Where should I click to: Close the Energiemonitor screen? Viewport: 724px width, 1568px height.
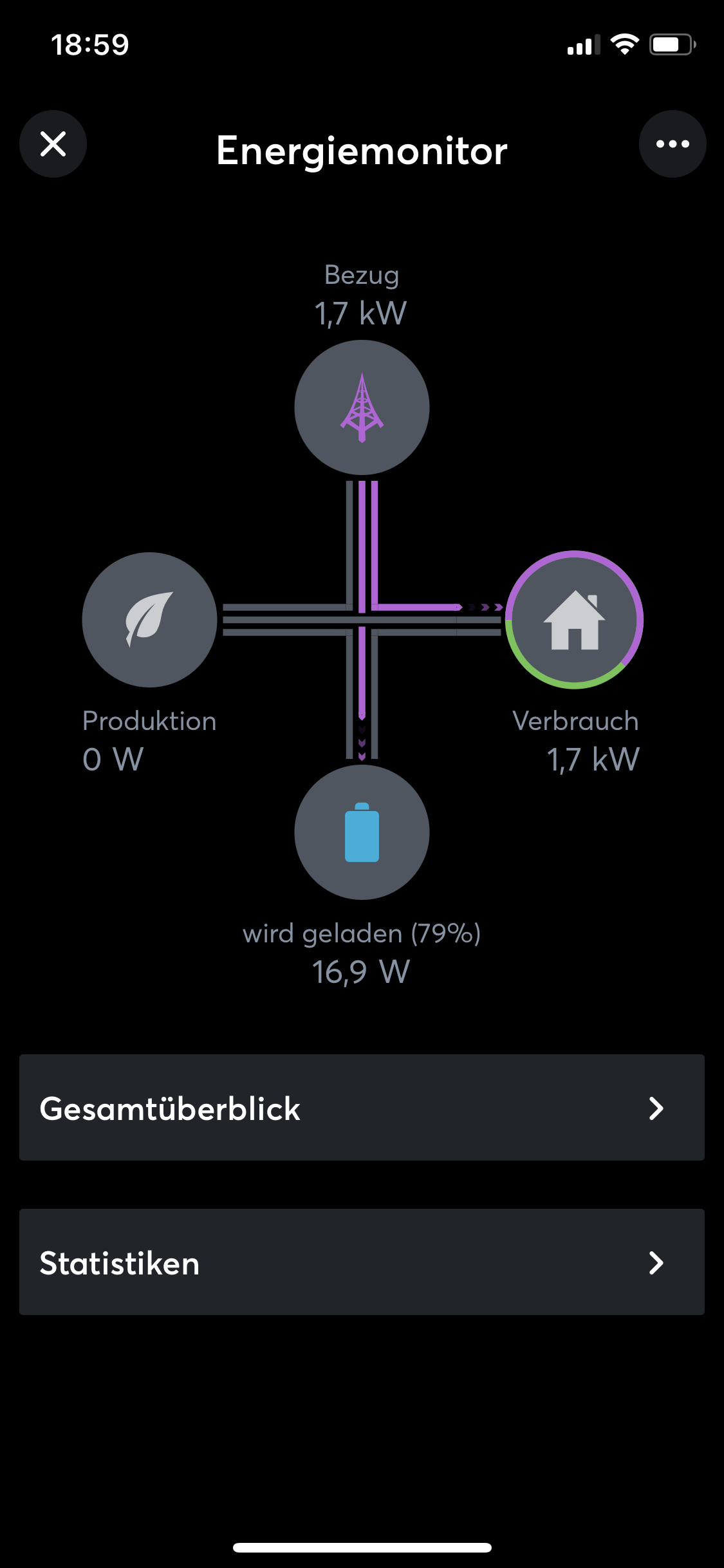[x=53, y=144]
